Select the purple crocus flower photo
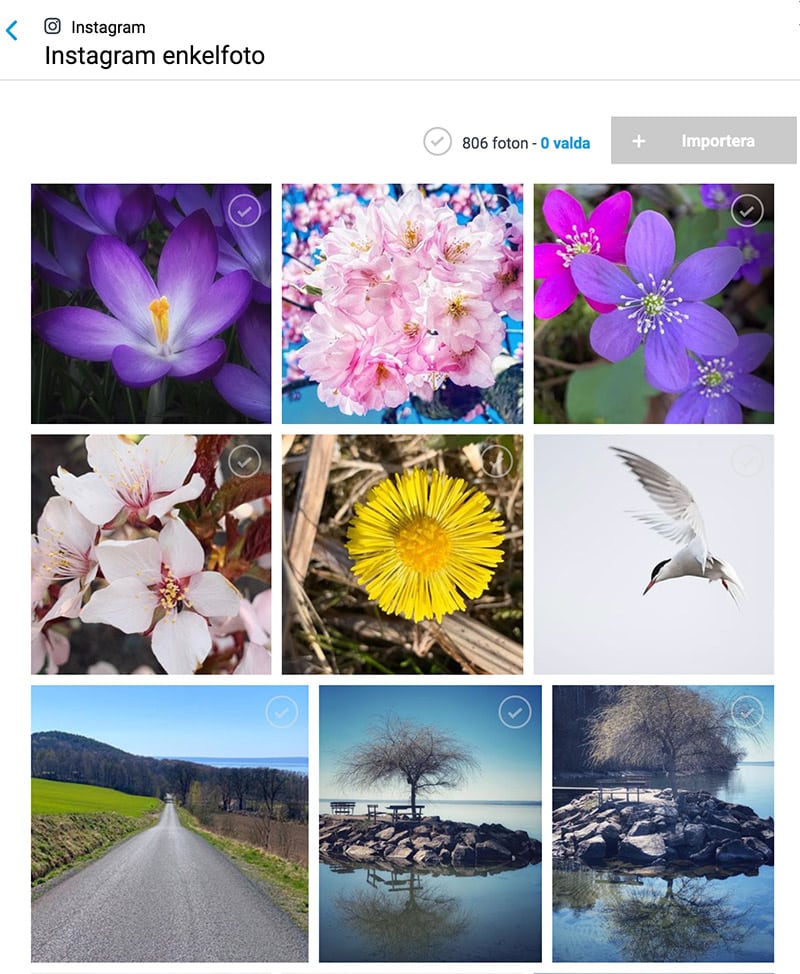The image size is (800, 974). [151, 303]
